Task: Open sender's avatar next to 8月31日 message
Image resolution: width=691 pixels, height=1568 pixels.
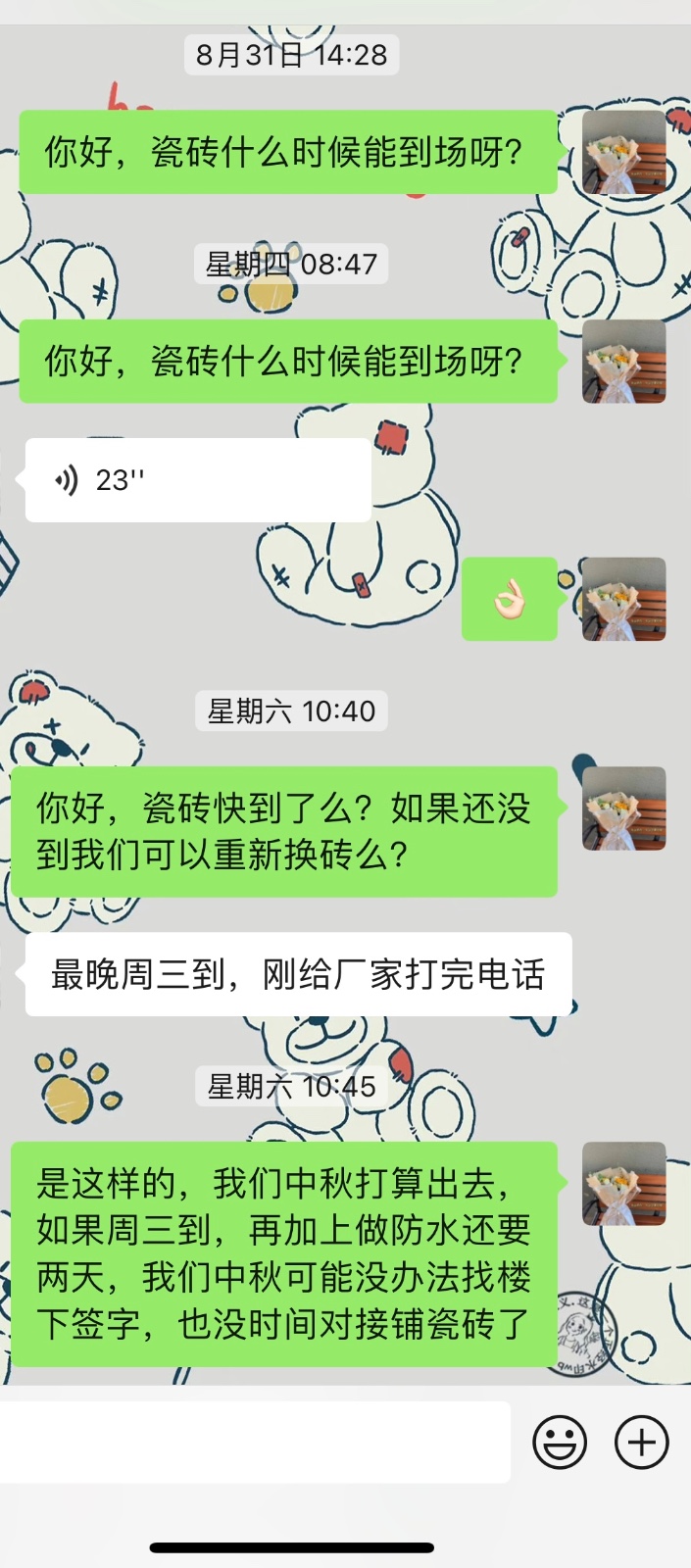Action: coord(624,152)
